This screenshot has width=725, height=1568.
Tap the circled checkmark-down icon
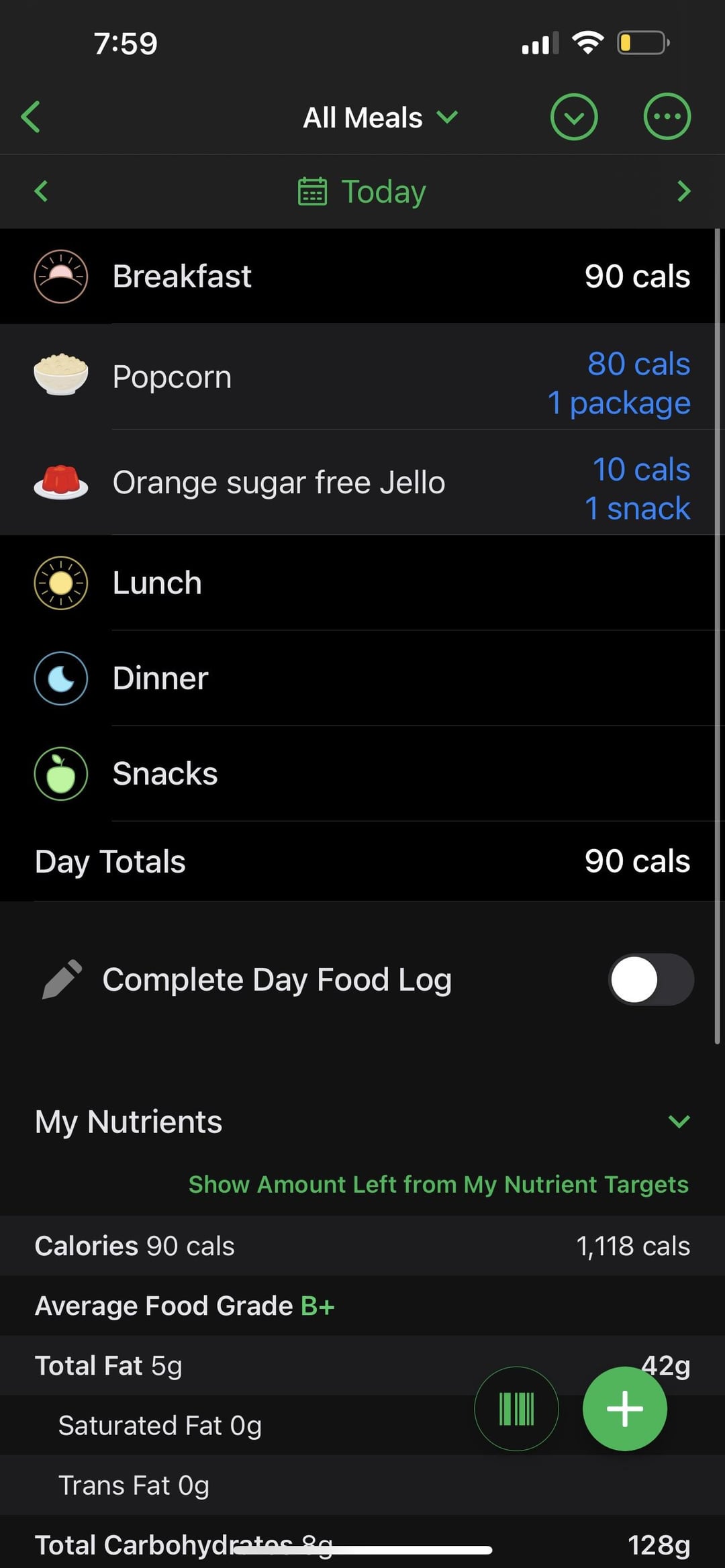[x=574, y=117]
